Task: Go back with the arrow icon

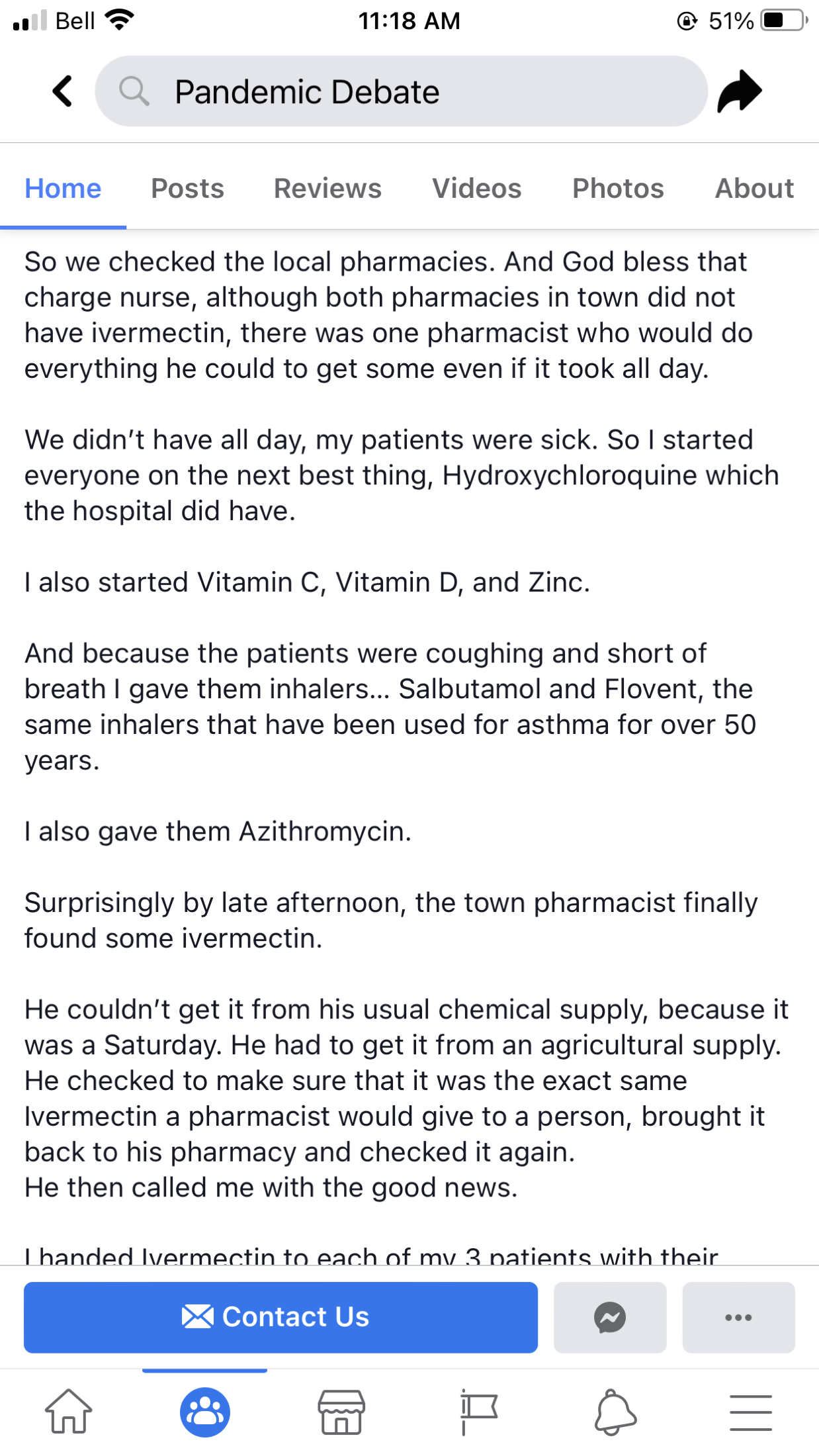Action: [63, 91]
